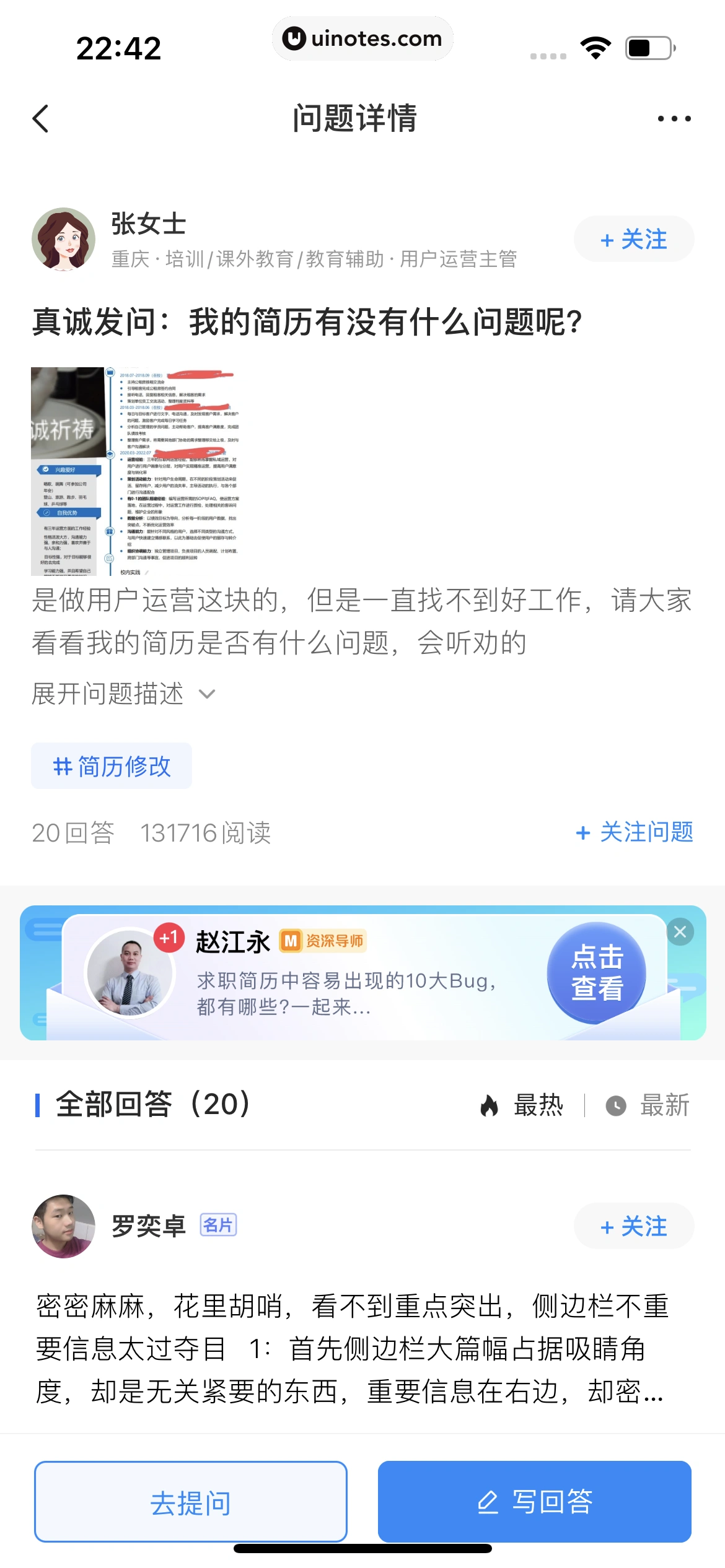
Task: Follow this question via 关注问题
Action: tap(634, 832)
